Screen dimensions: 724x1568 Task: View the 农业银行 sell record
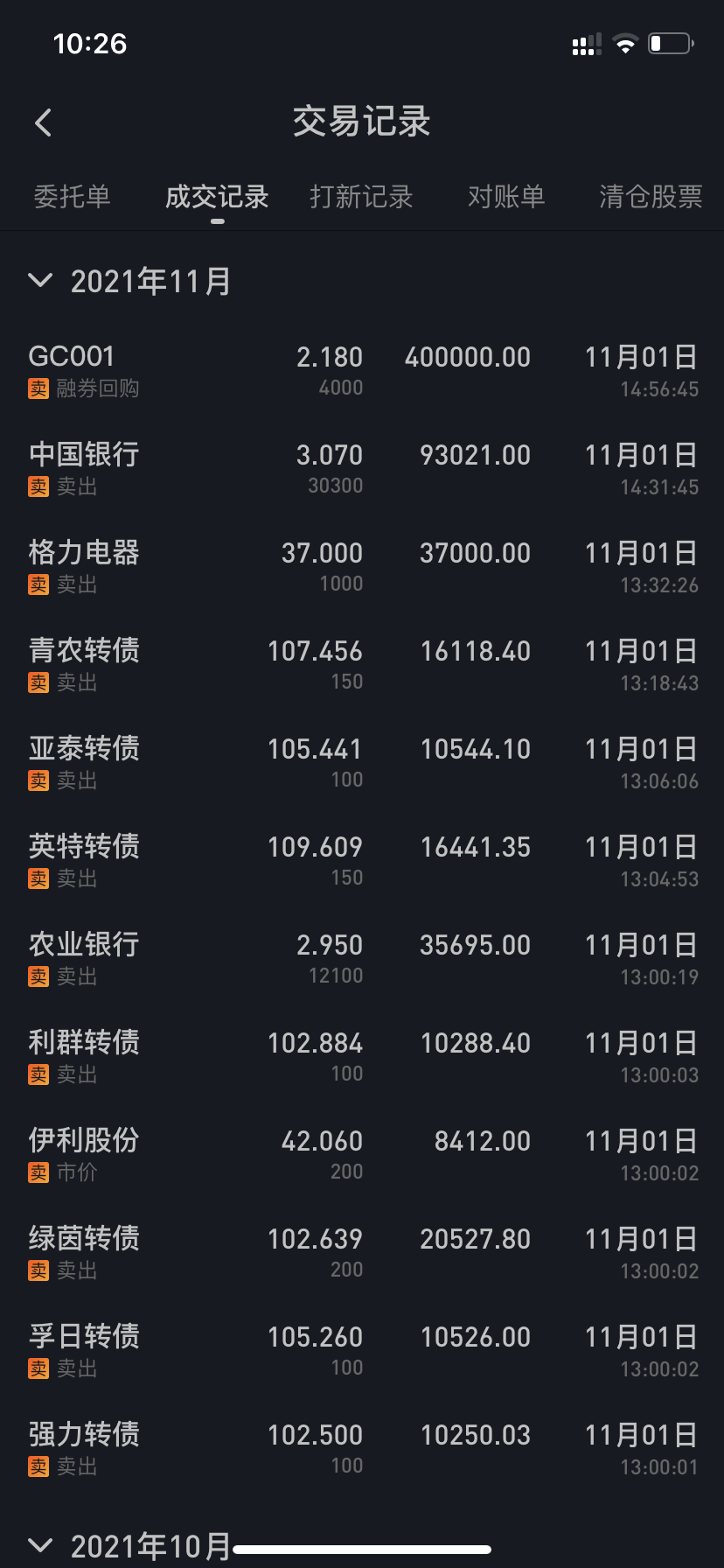362,959
